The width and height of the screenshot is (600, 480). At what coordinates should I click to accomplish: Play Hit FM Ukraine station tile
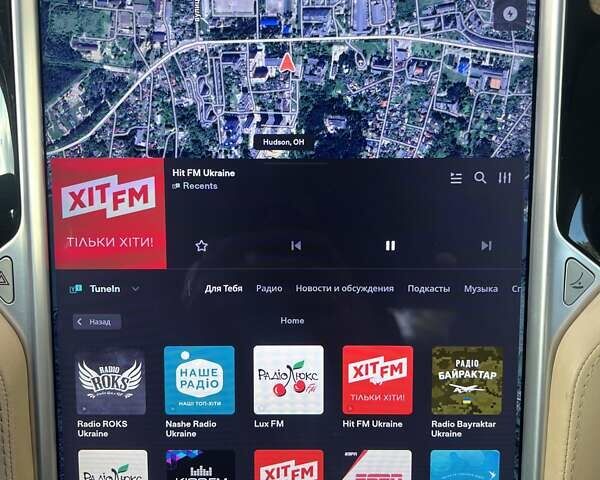(x=377, y=380)
